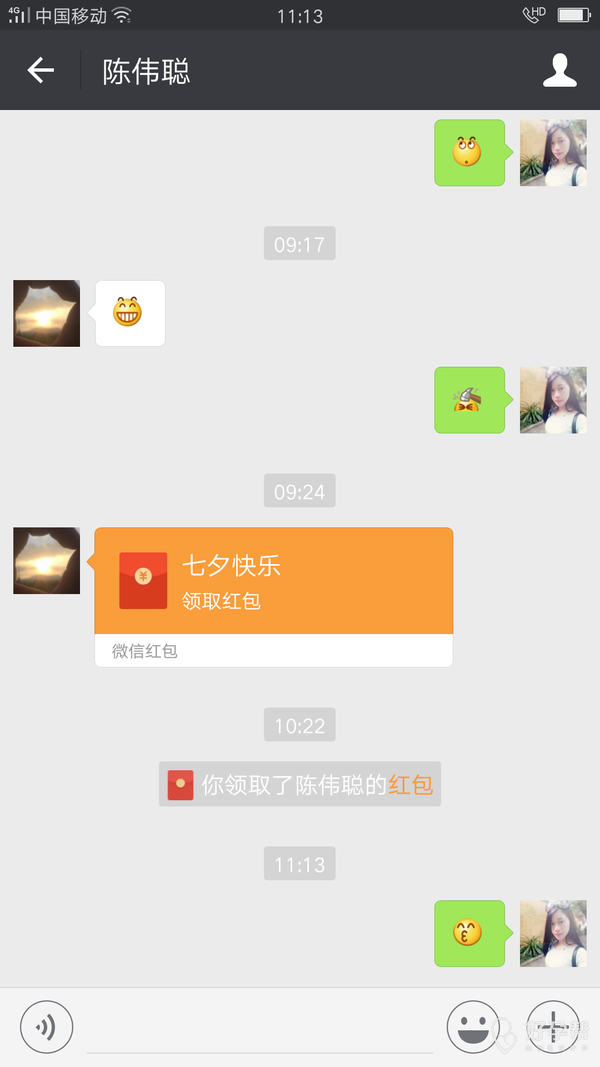Switch to voice message input

(46, 1027)
